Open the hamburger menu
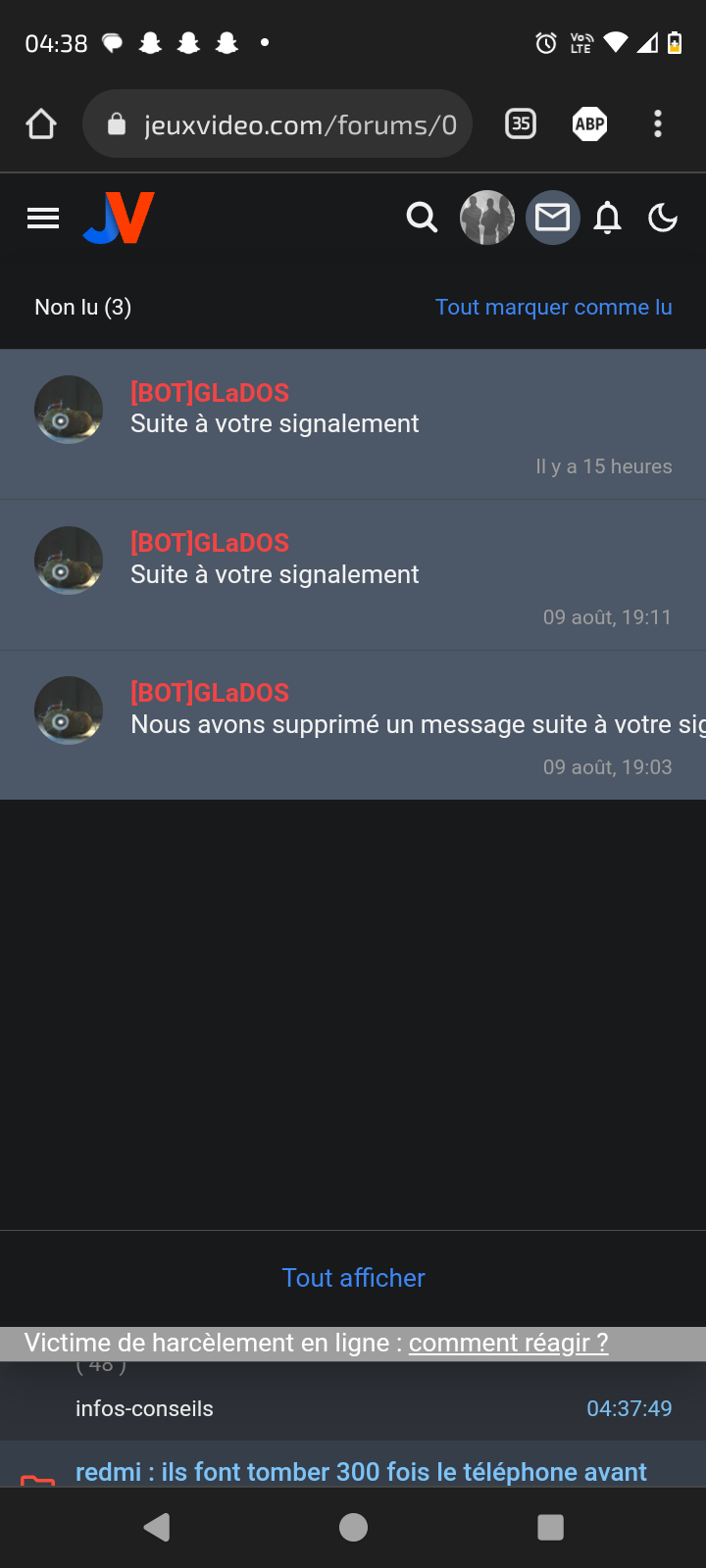 (x=43, y=218)
